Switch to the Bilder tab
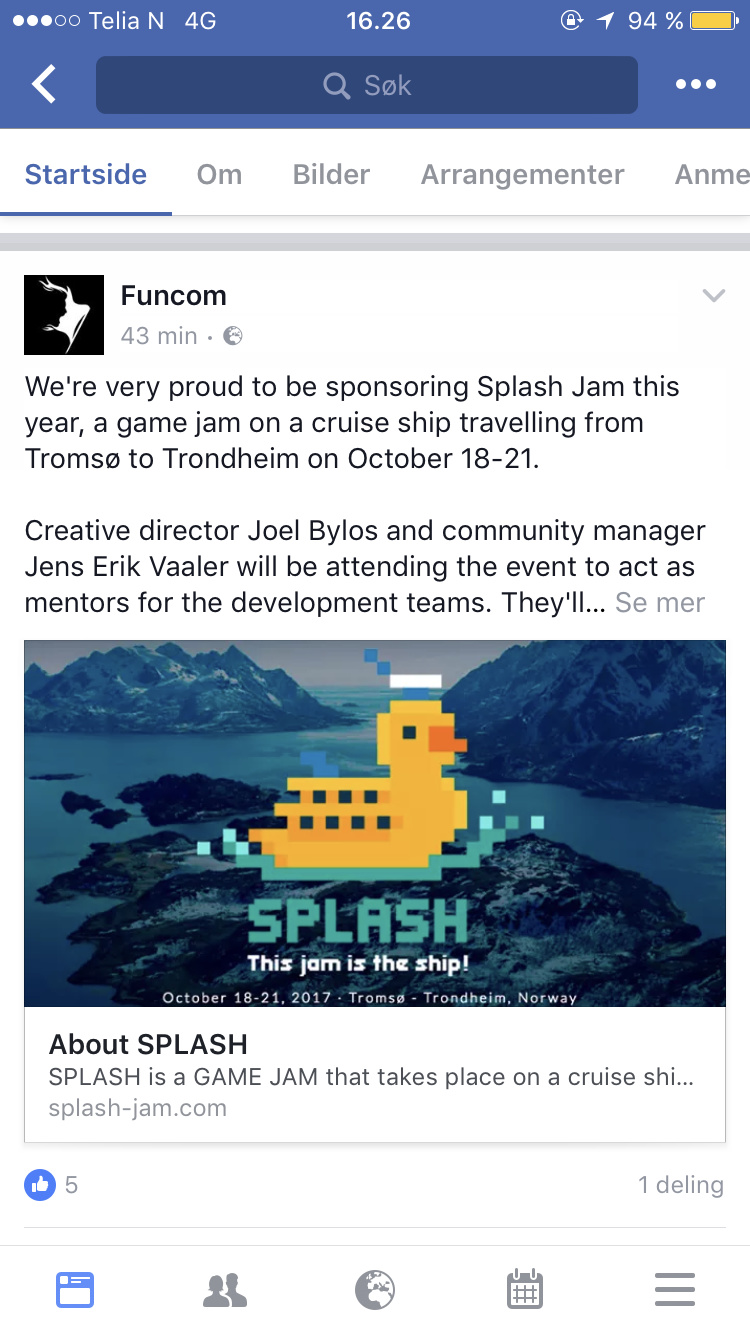 pos(331,174)
